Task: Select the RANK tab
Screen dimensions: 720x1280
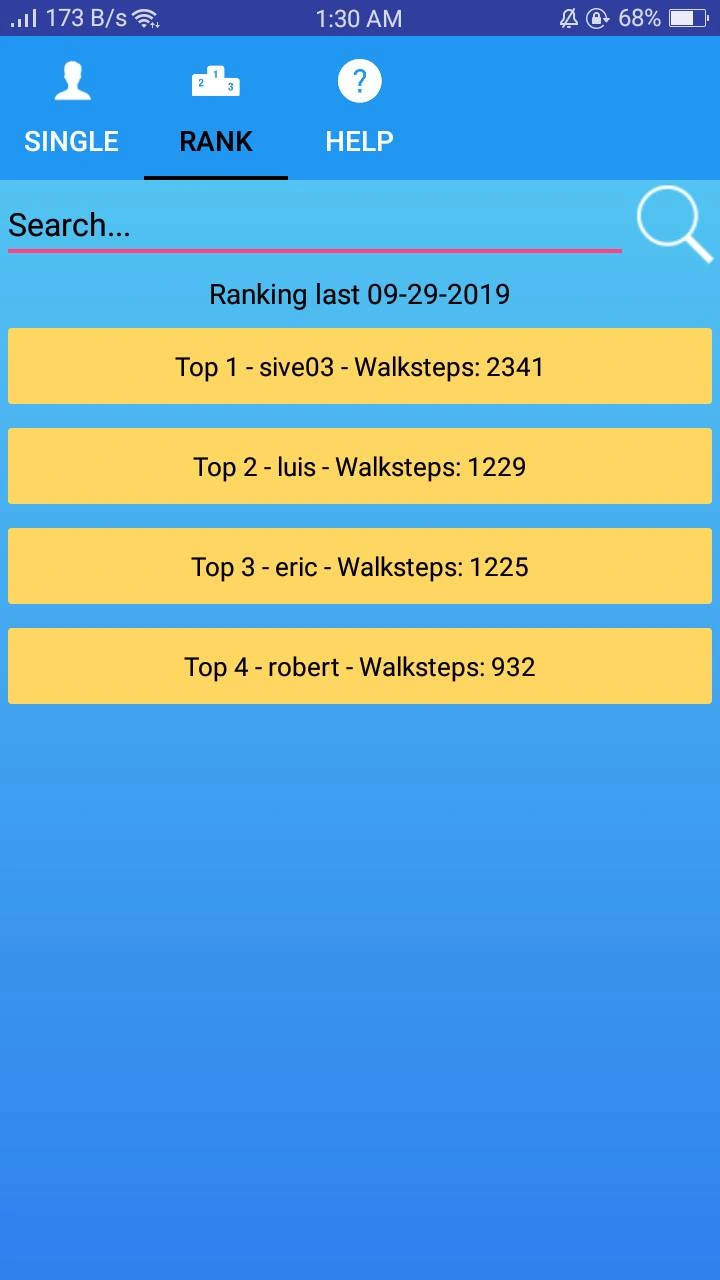Action: point(216,108)
